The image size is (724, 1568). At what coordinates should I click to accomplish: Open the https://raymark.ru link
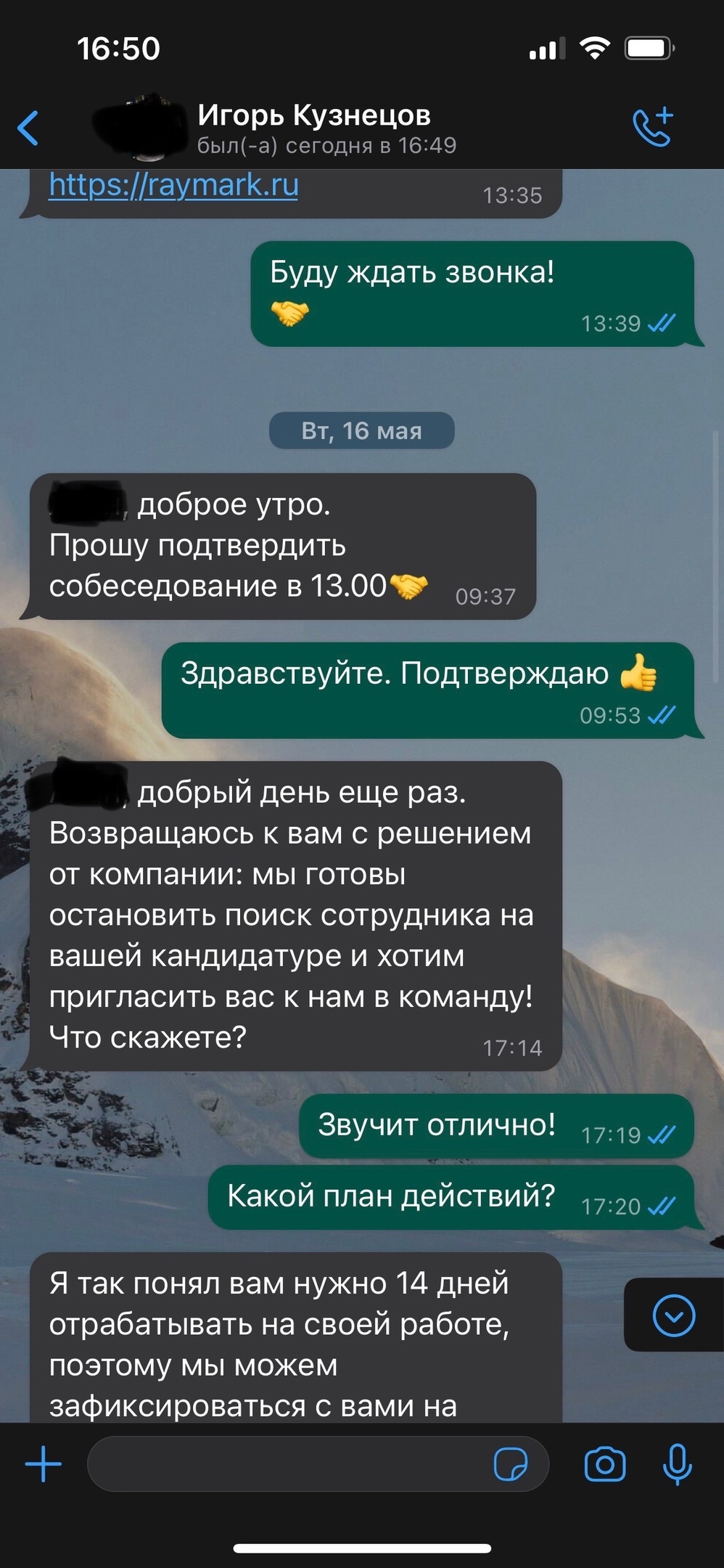point(172,186)
